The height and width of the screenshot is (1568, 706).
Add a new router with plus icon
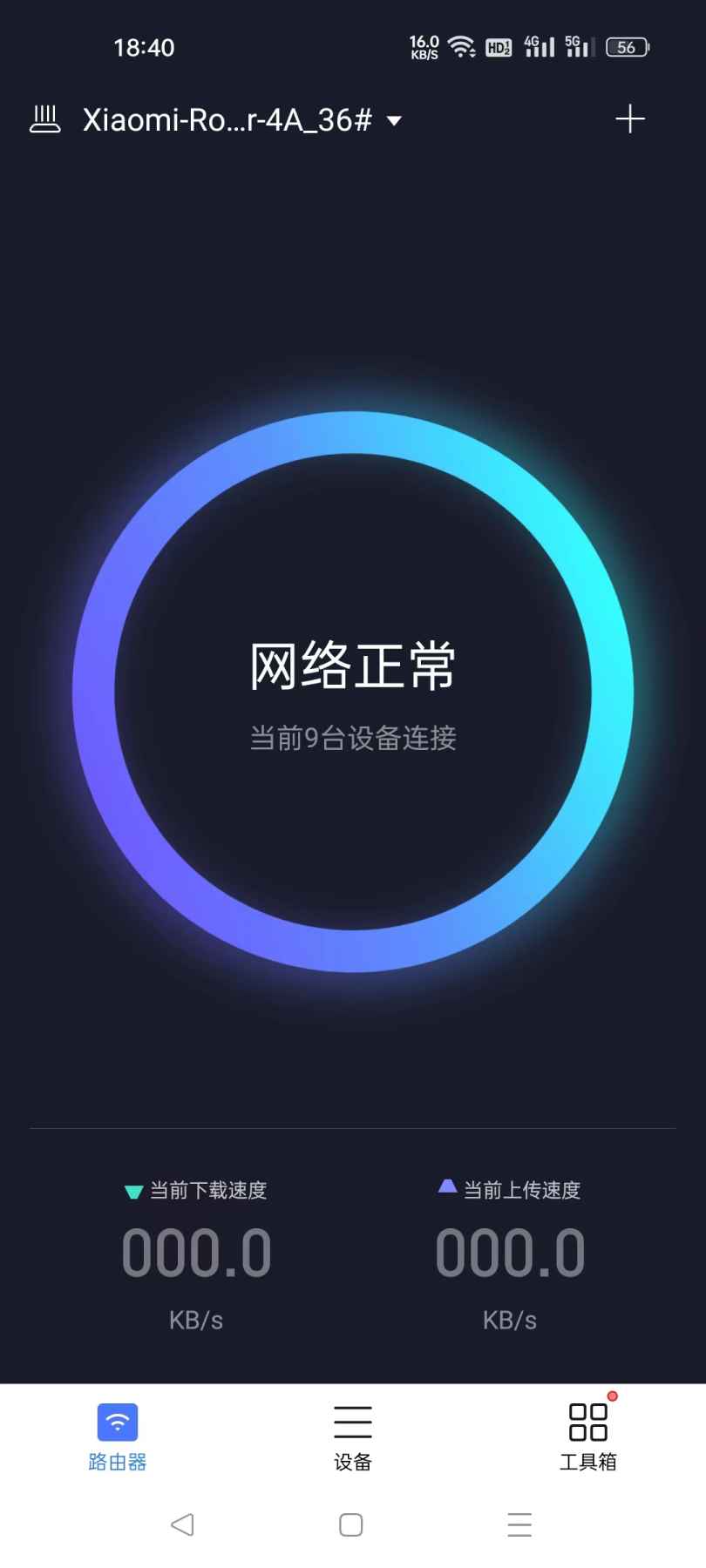tap(629, 119)
